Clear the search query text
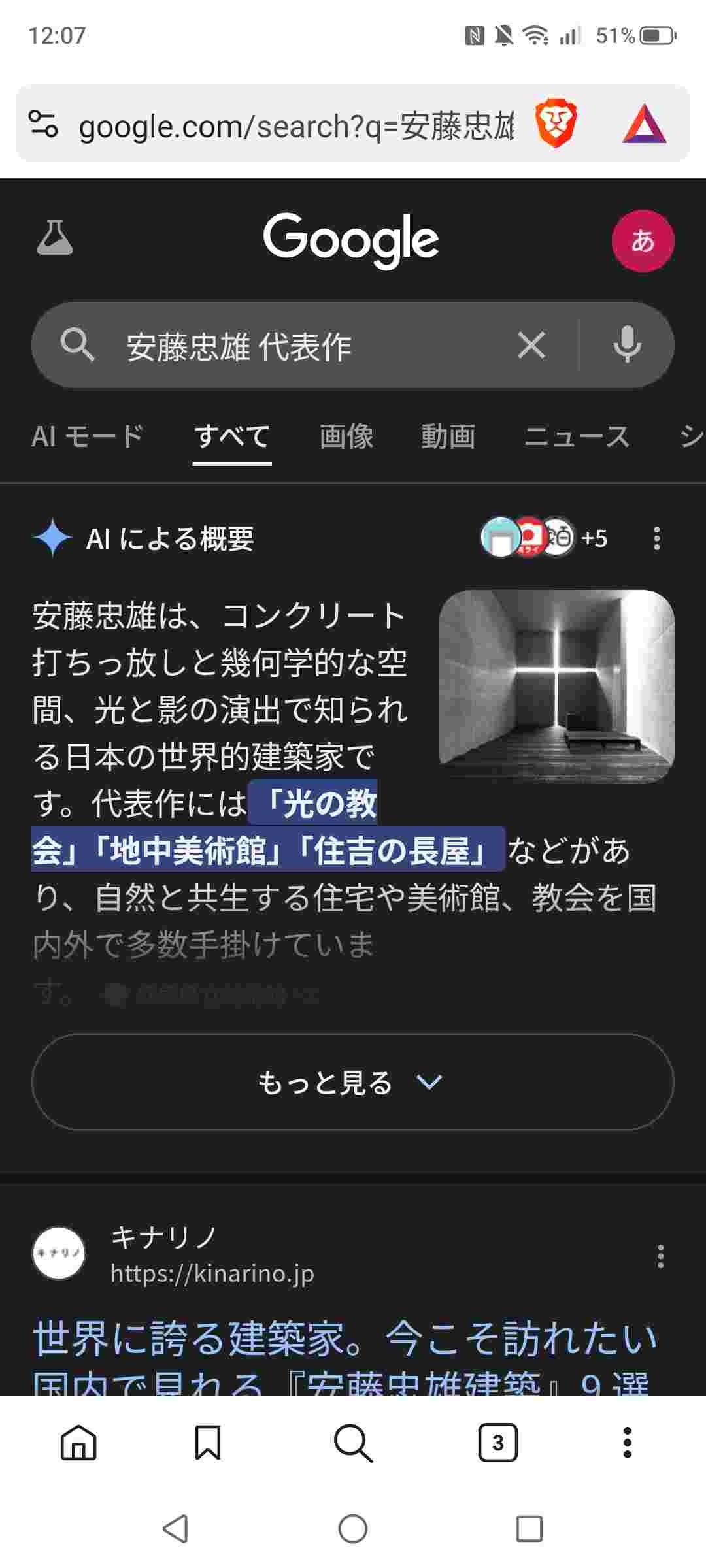706x1568 pixels. 531,345
